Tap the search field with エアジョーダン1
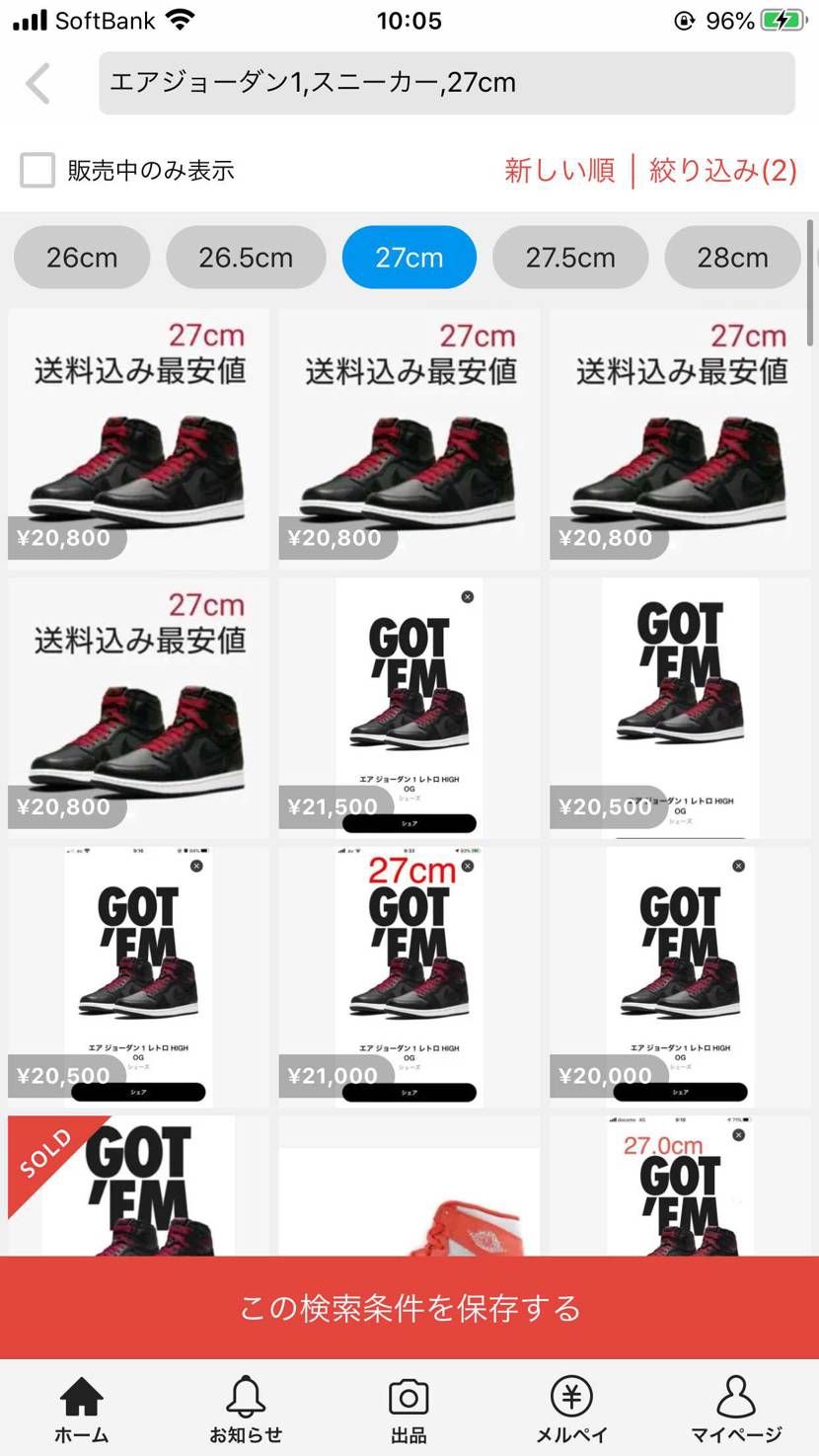The width and height of the screenshot is (819, 1456). (x=446, y=83)
